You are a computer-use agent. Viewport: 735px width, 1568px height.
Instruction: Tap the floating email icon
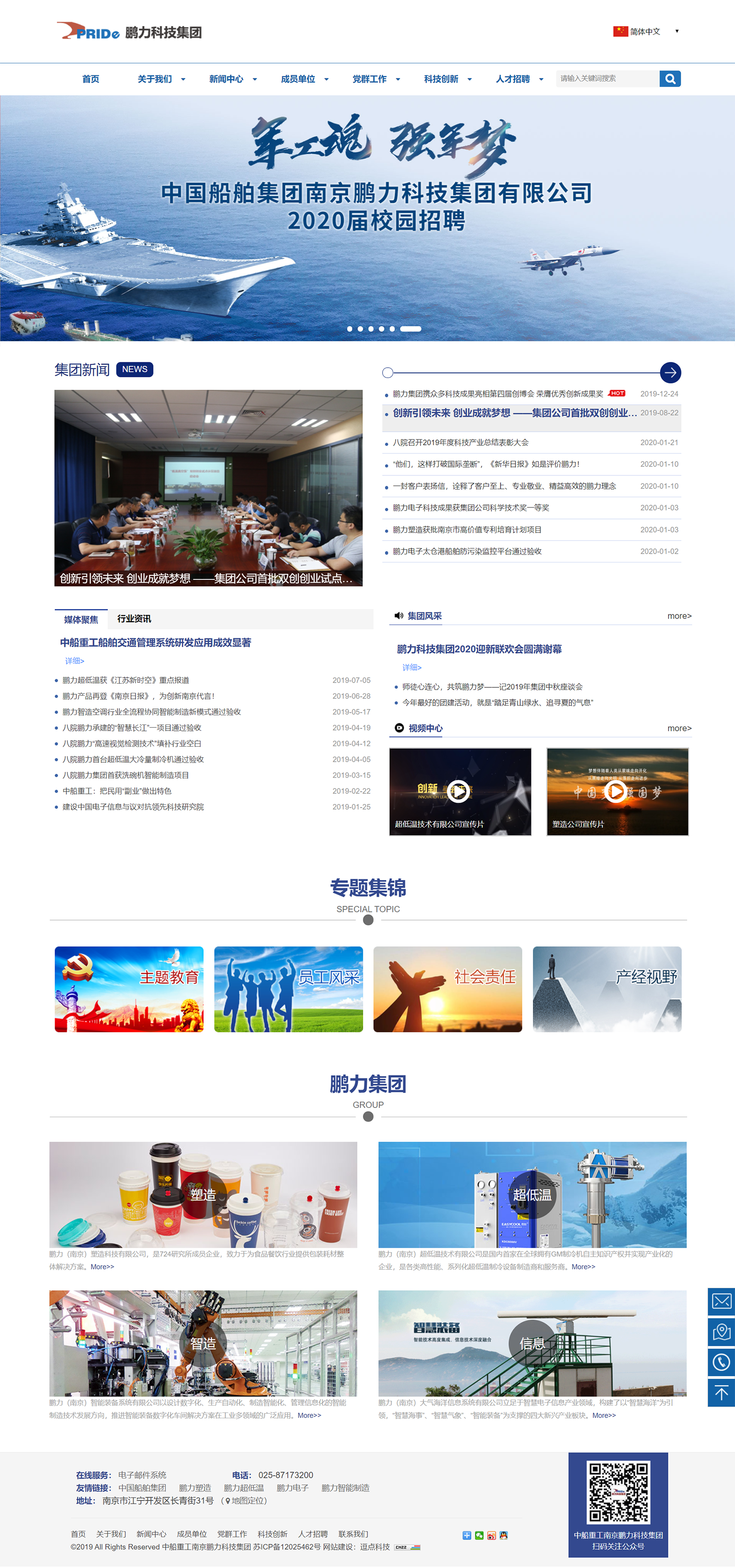point(721,1301)
